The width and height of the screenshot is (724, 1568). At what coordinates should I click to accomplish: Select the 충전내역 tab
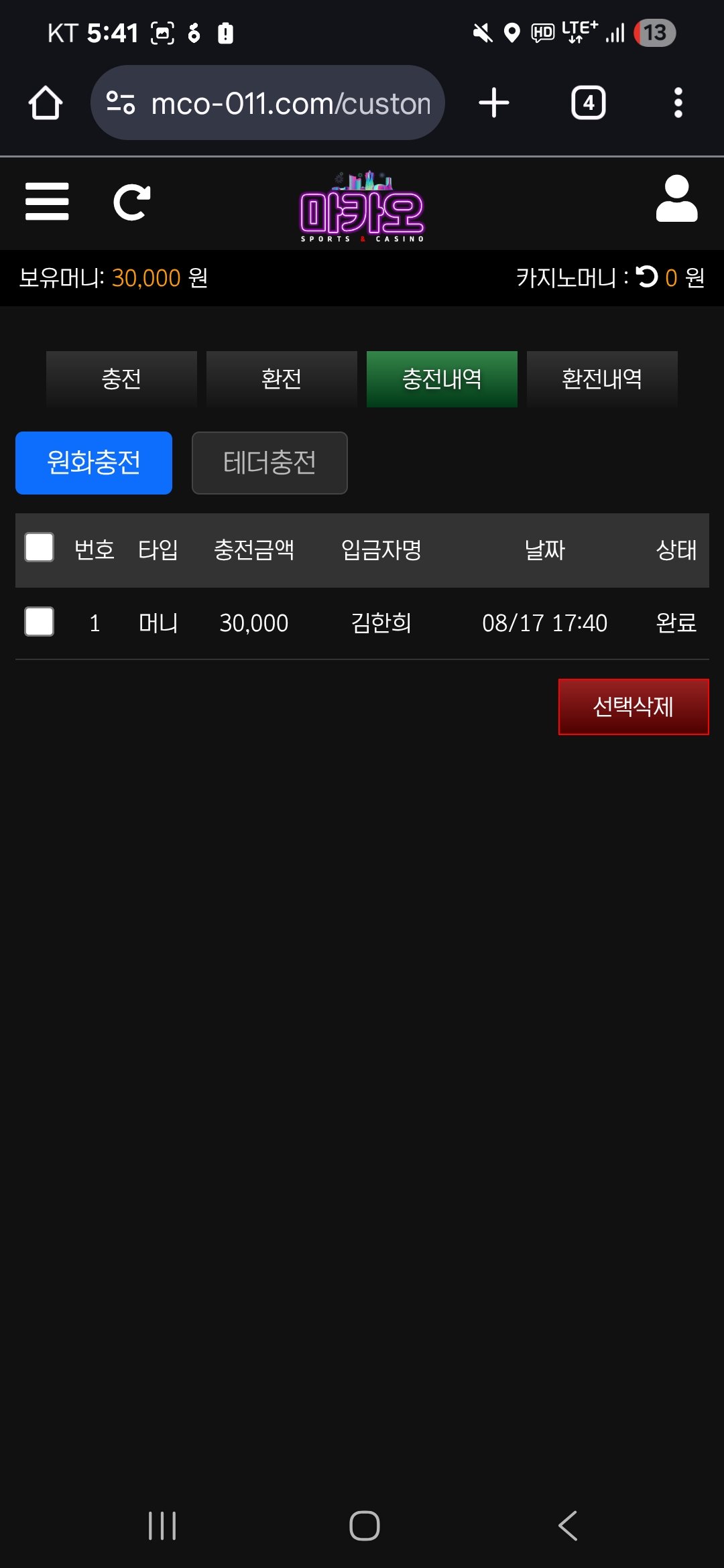click(x=442, y=379)
